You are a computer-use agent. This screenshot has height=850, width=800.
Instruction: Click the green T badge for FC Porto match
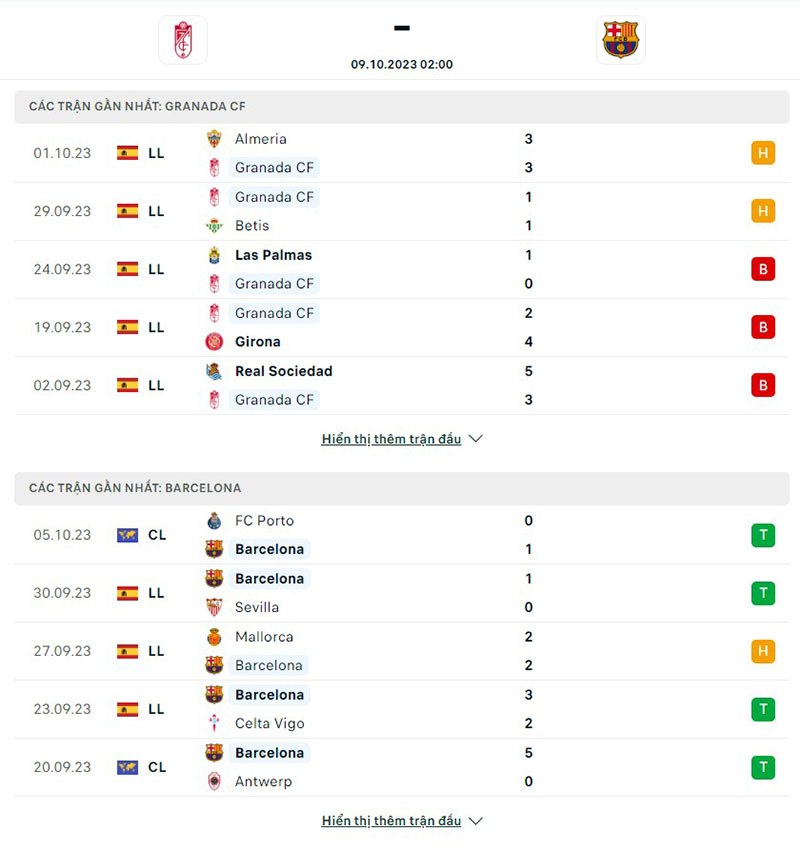[762, 535]
